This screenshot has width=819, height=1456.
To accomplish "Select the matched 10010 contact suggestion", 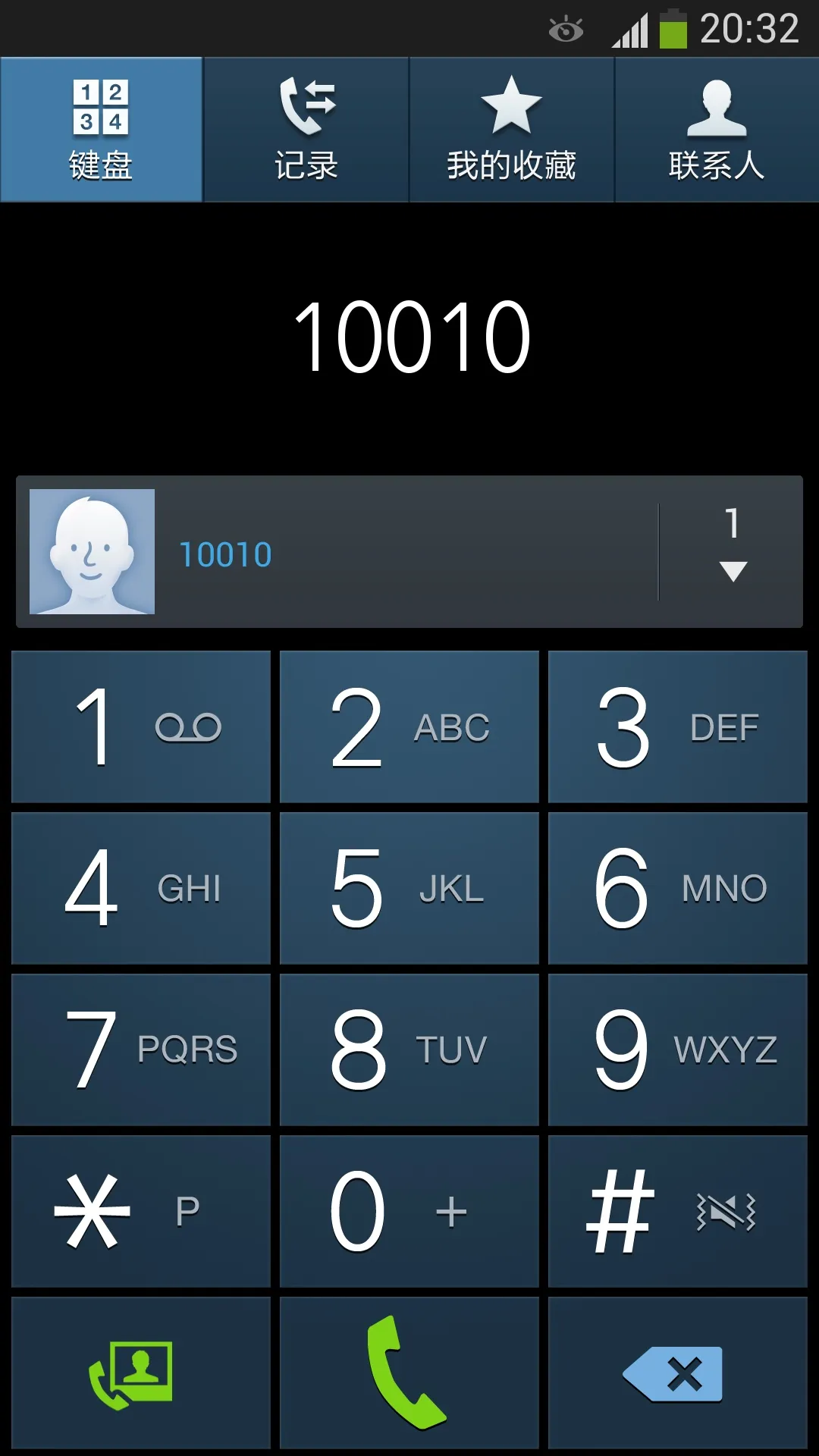I will [x=337, y=552].
